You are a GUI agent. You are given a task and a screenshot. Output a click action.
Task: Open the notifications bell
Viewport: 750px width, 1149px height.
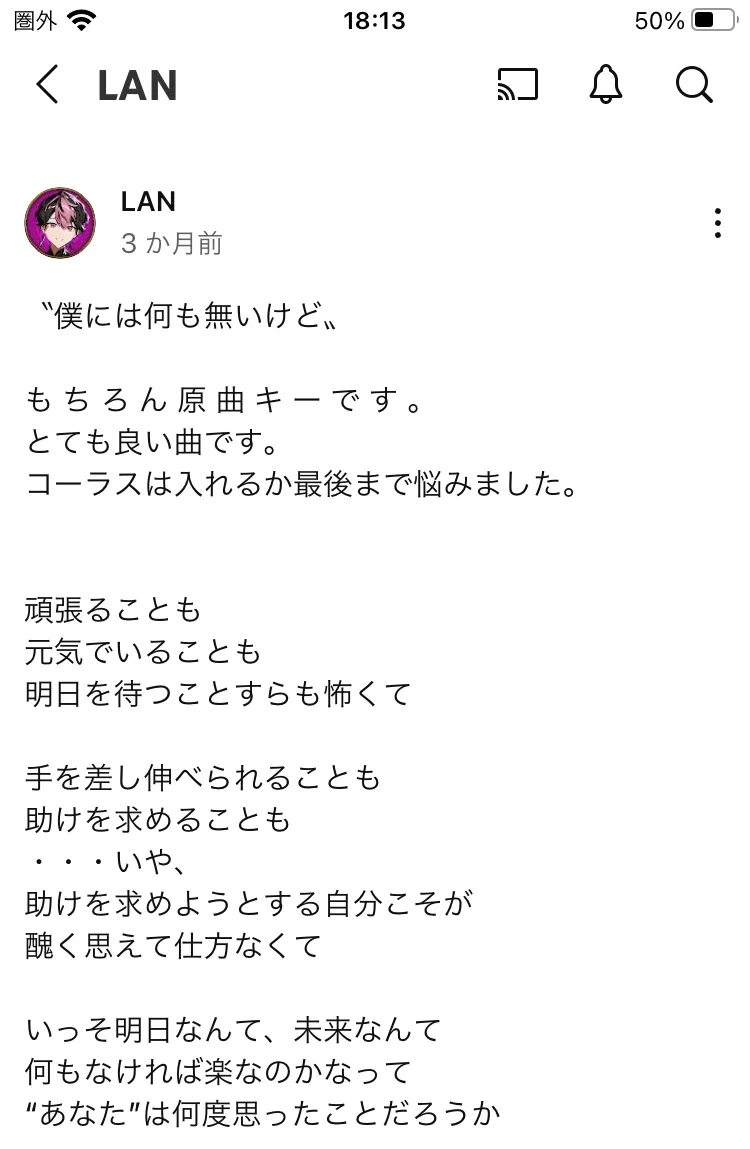point(606,84)
